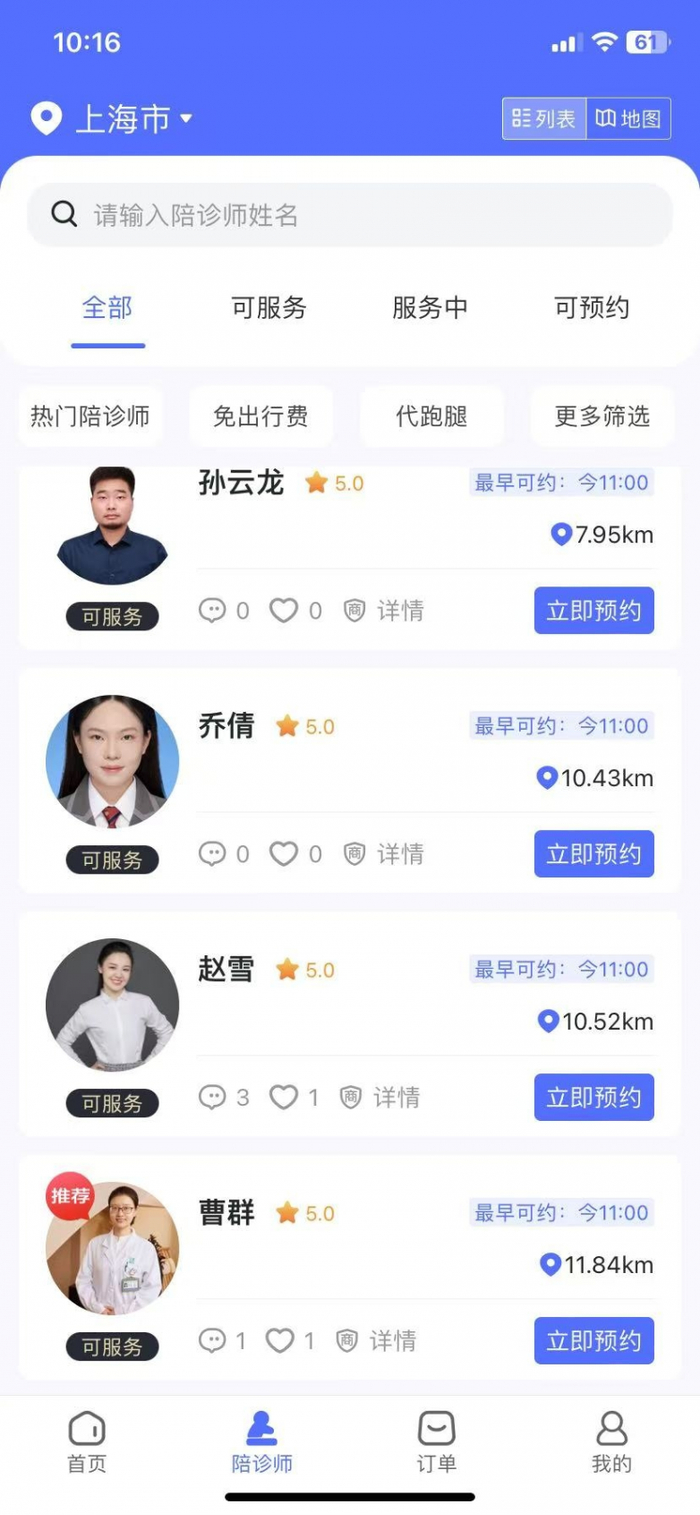Go to the 首页 home tab

point(87,1441)
